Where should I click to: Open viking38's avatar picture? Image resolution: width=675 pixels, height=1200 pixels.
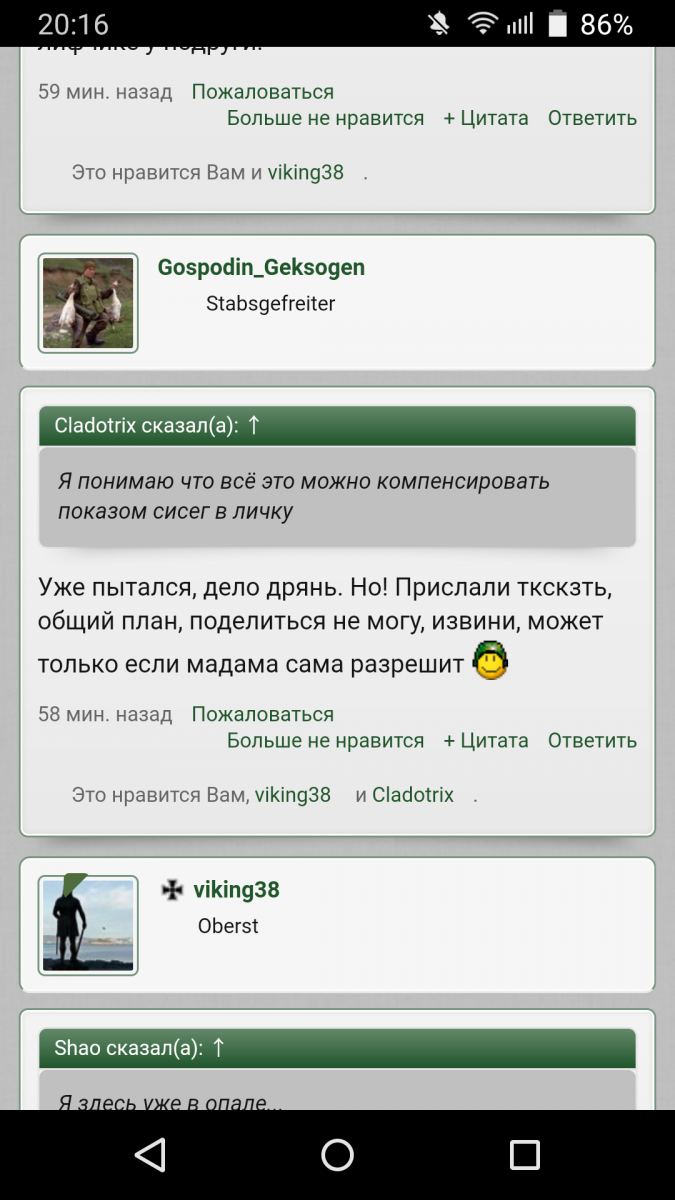(x=88, y=925)
